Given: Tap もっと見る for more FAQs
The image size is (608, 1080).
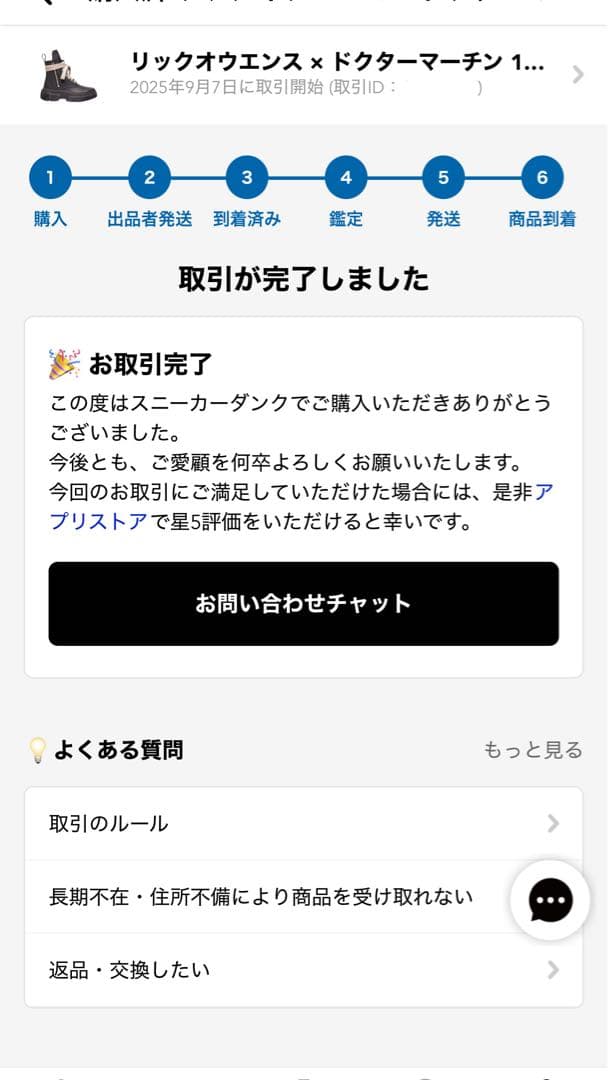Looking at the screenshot, I should point(532,750).
